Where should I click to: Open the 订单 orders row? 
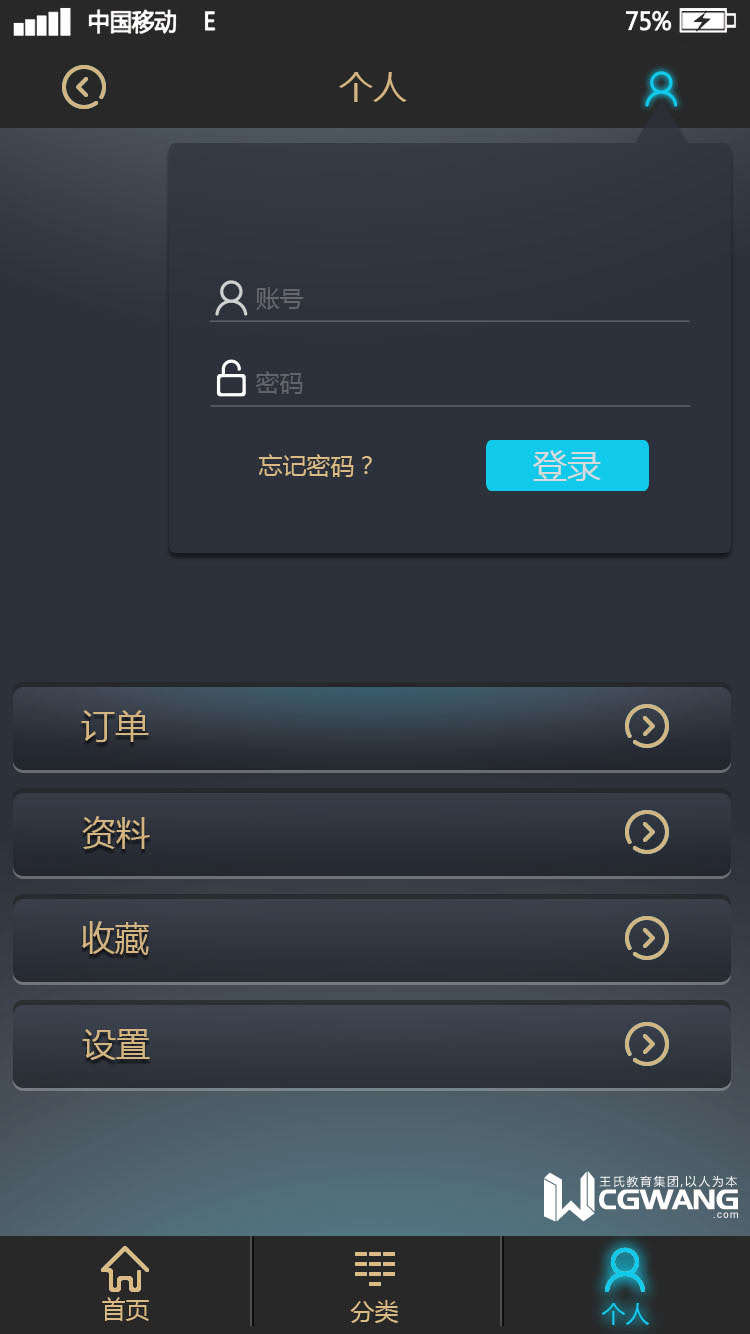372,727
